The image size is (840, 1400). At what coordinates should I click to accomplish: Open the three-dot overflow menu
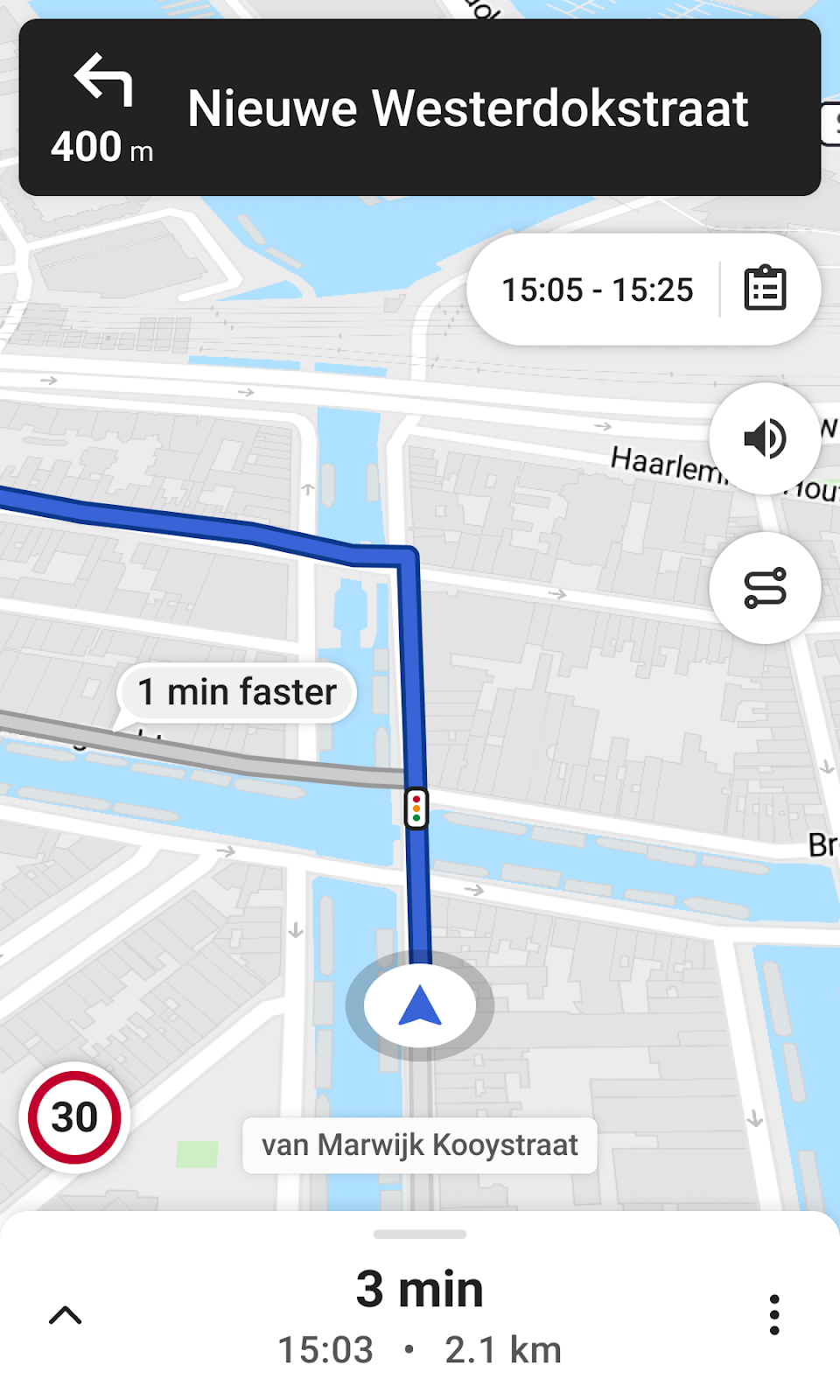[x=773, y=1315]
